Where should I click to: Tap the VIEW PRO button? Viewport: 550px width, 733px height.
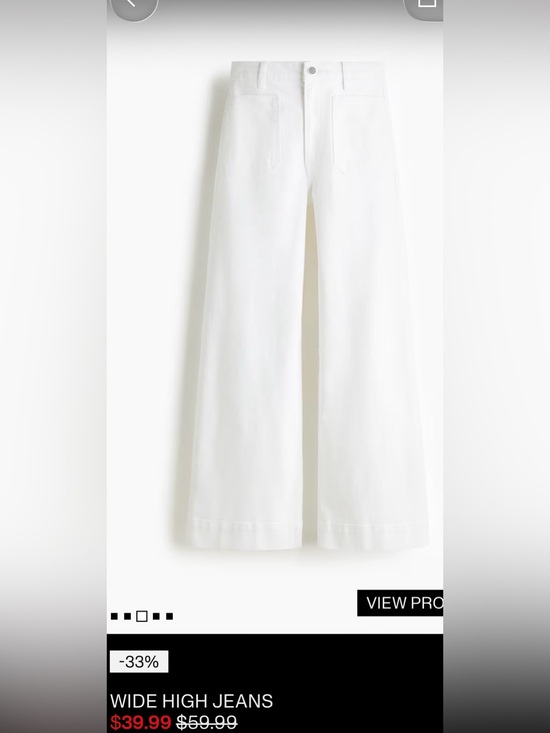click(x=400, y=603)
